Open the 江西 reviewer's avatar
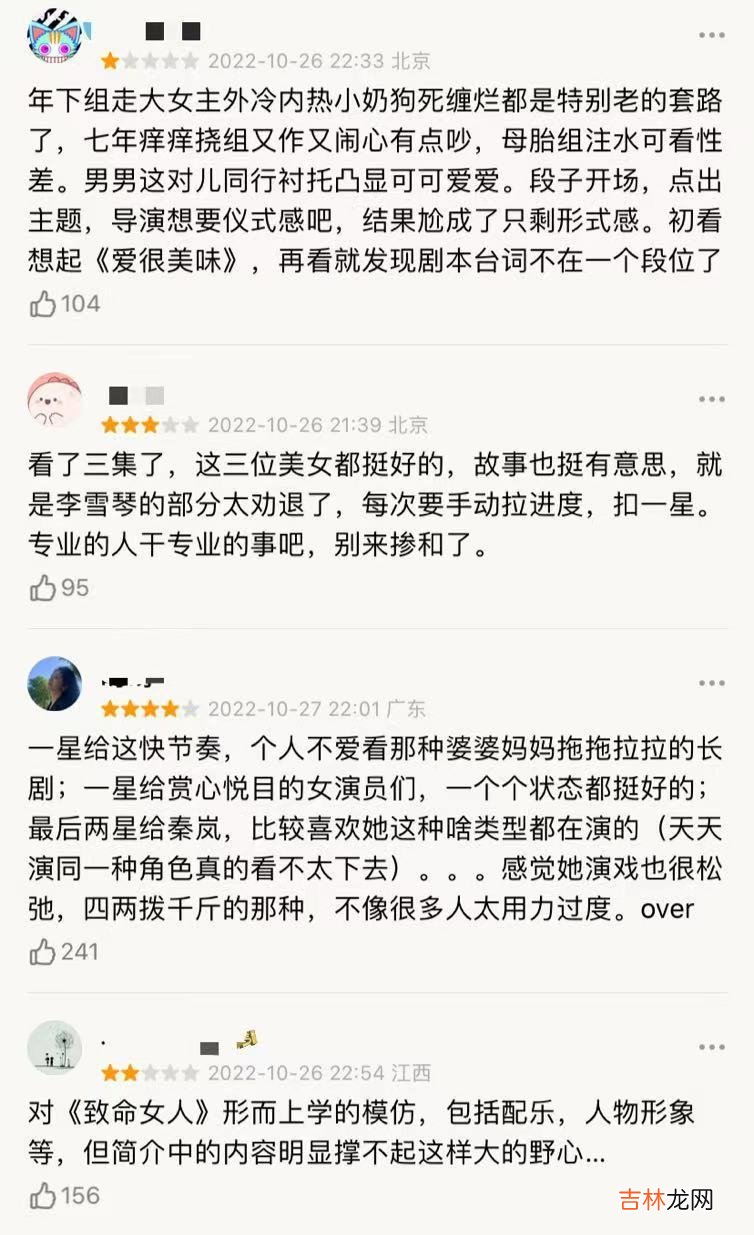Viewport: 754px width, 1235px height. pos(54,1048)
